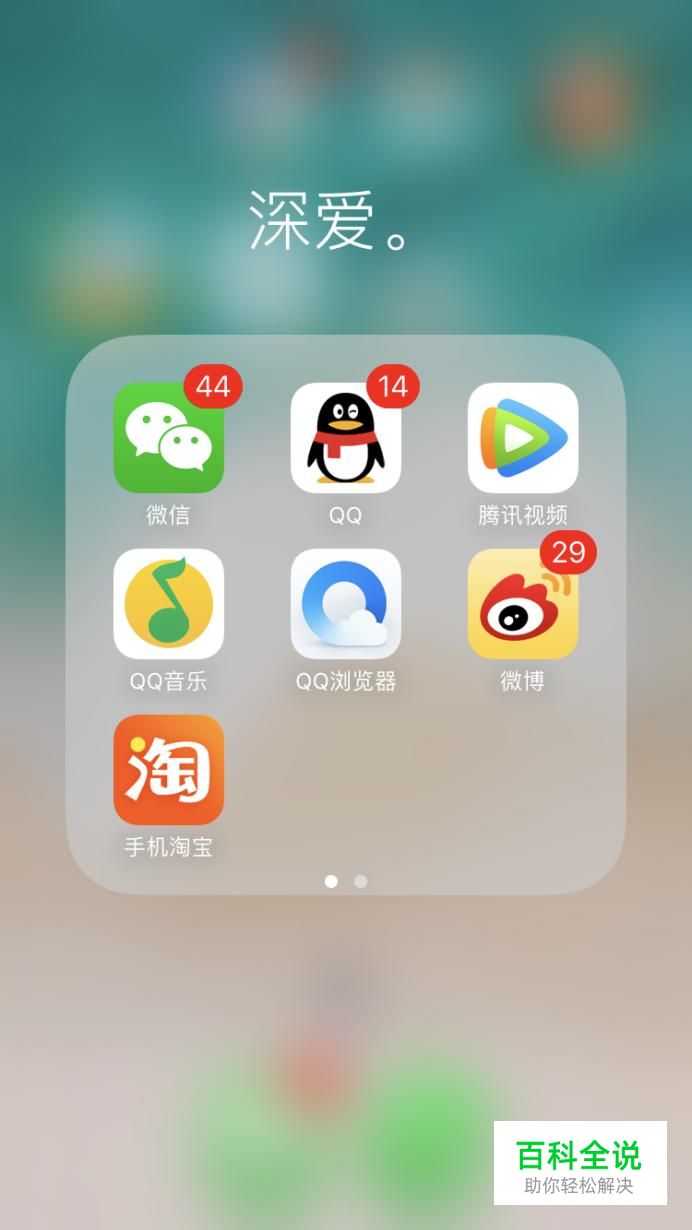Open 腾讯视频 app
692x1230 pixels.
pyautogui.click(x=523, y=438)
